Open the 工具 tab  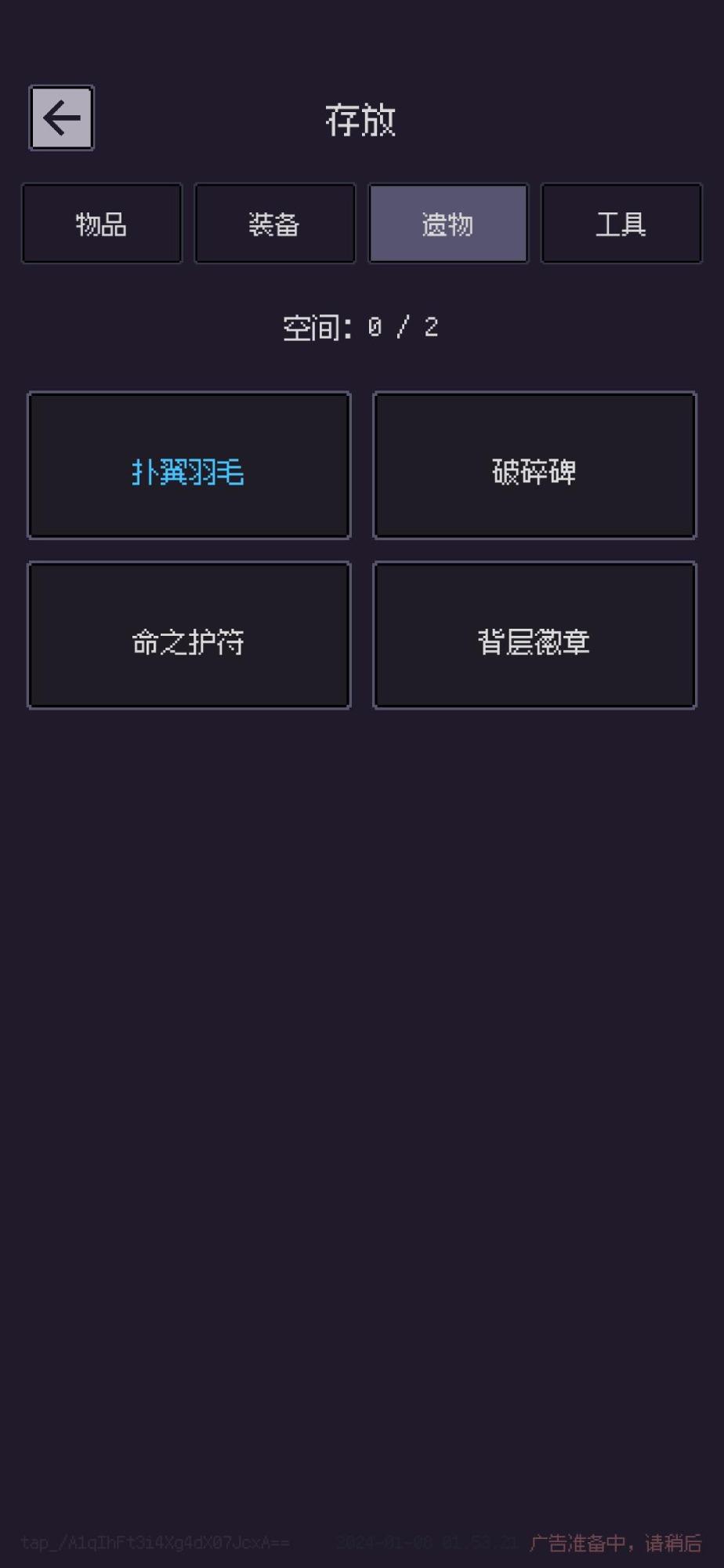[x=621, y=223]
